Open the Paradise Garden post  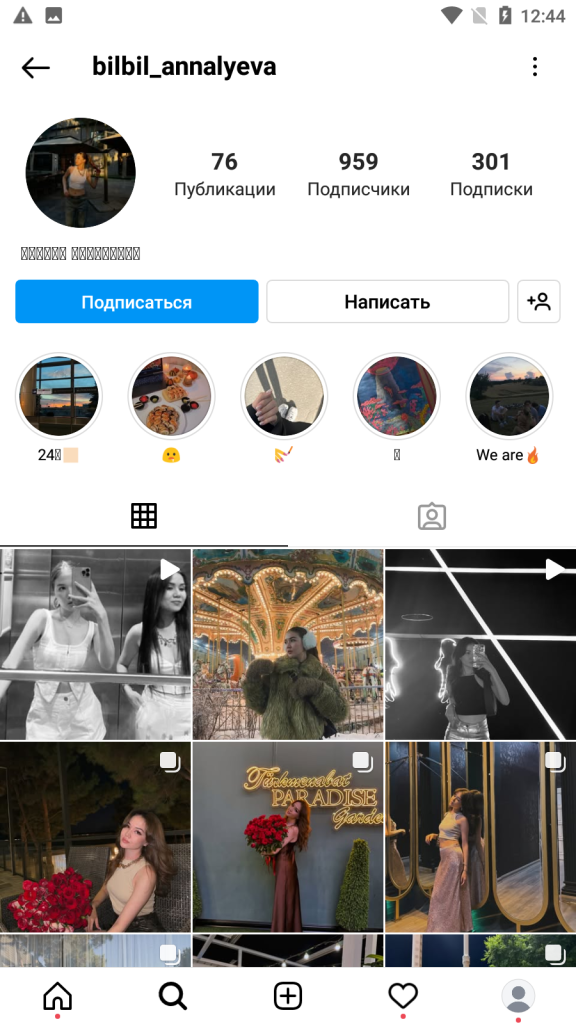(288, 837)
